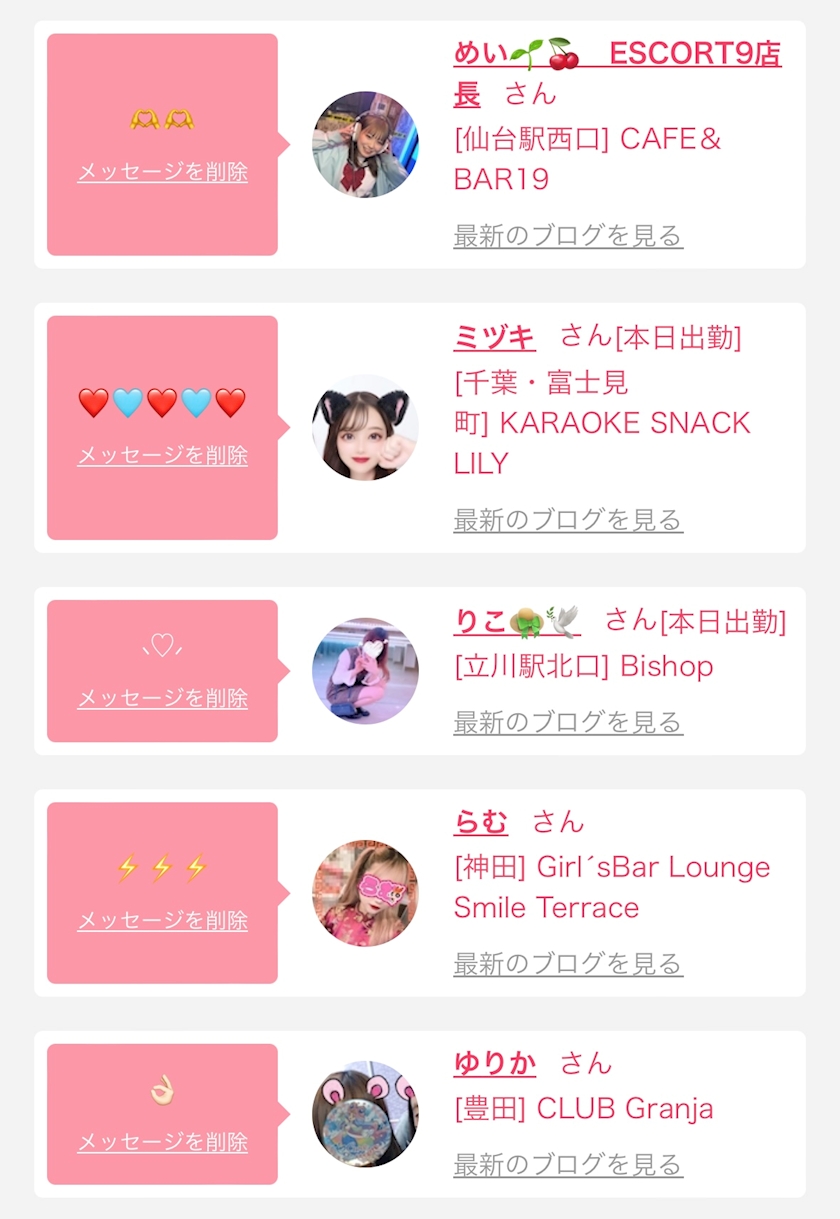Open めい ESCORT9店長's profile link
Screen dimensions: 840x1219
(x=616, y=55)
